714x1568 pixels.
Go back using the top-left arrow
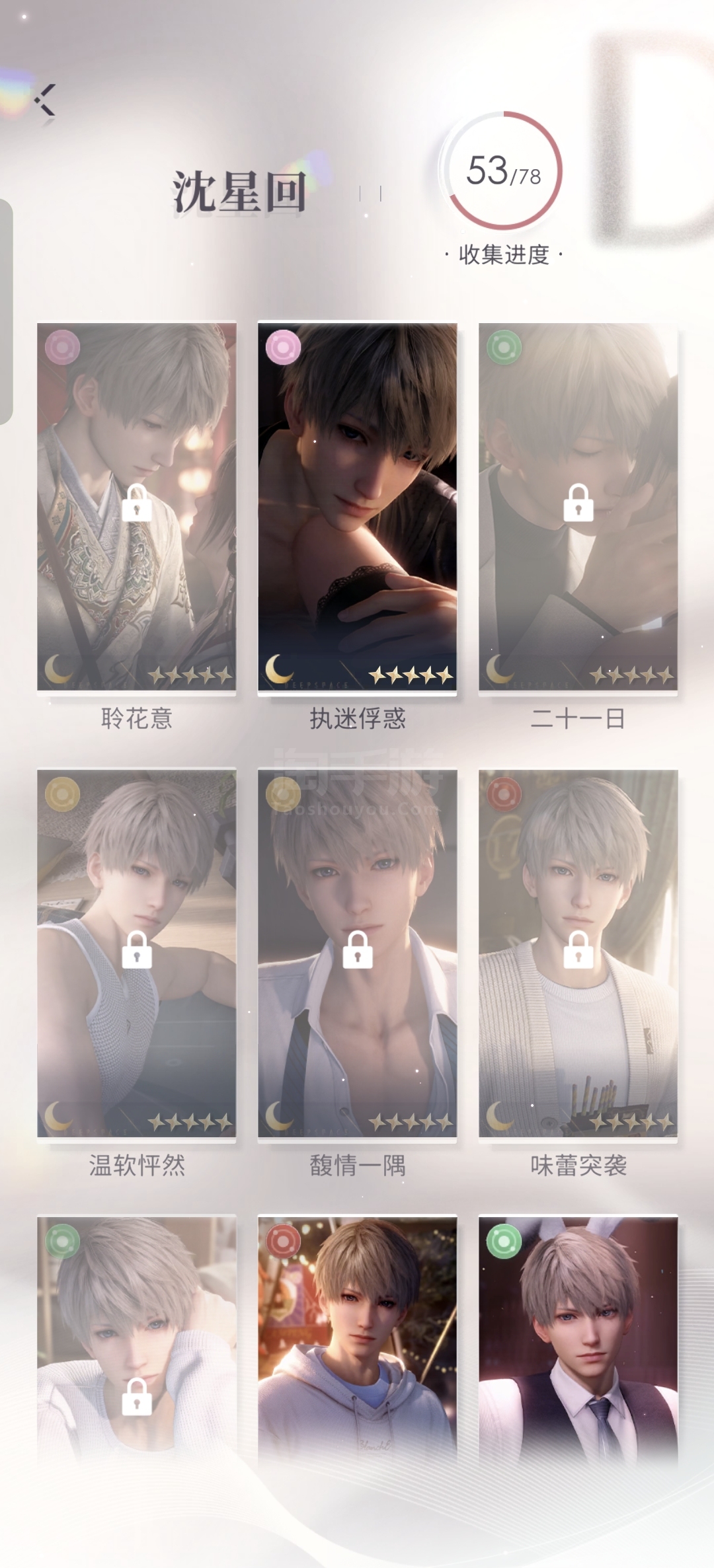pyautogui.click(x=45, y=100)
